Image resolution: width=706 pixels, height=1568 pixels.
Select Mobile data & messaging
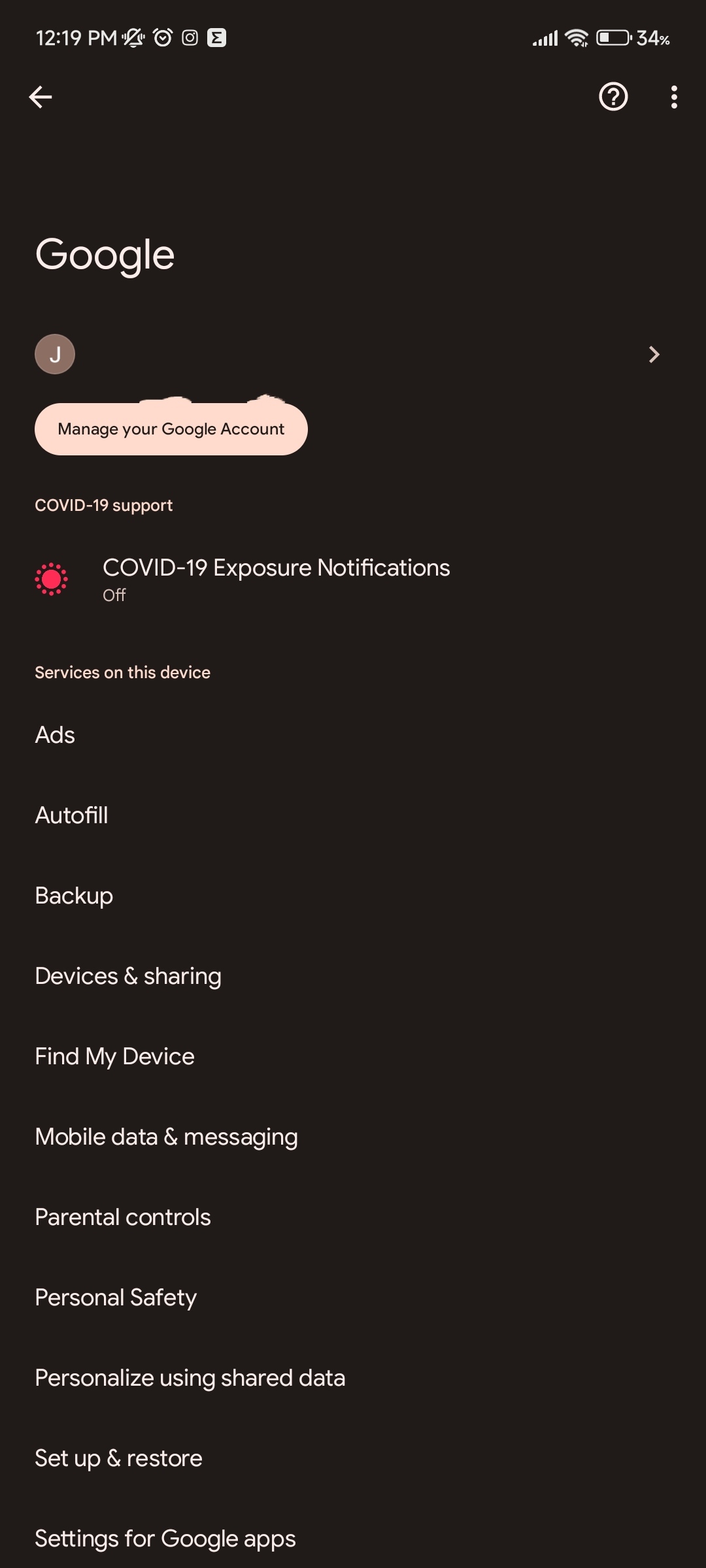click(166, 1137)
